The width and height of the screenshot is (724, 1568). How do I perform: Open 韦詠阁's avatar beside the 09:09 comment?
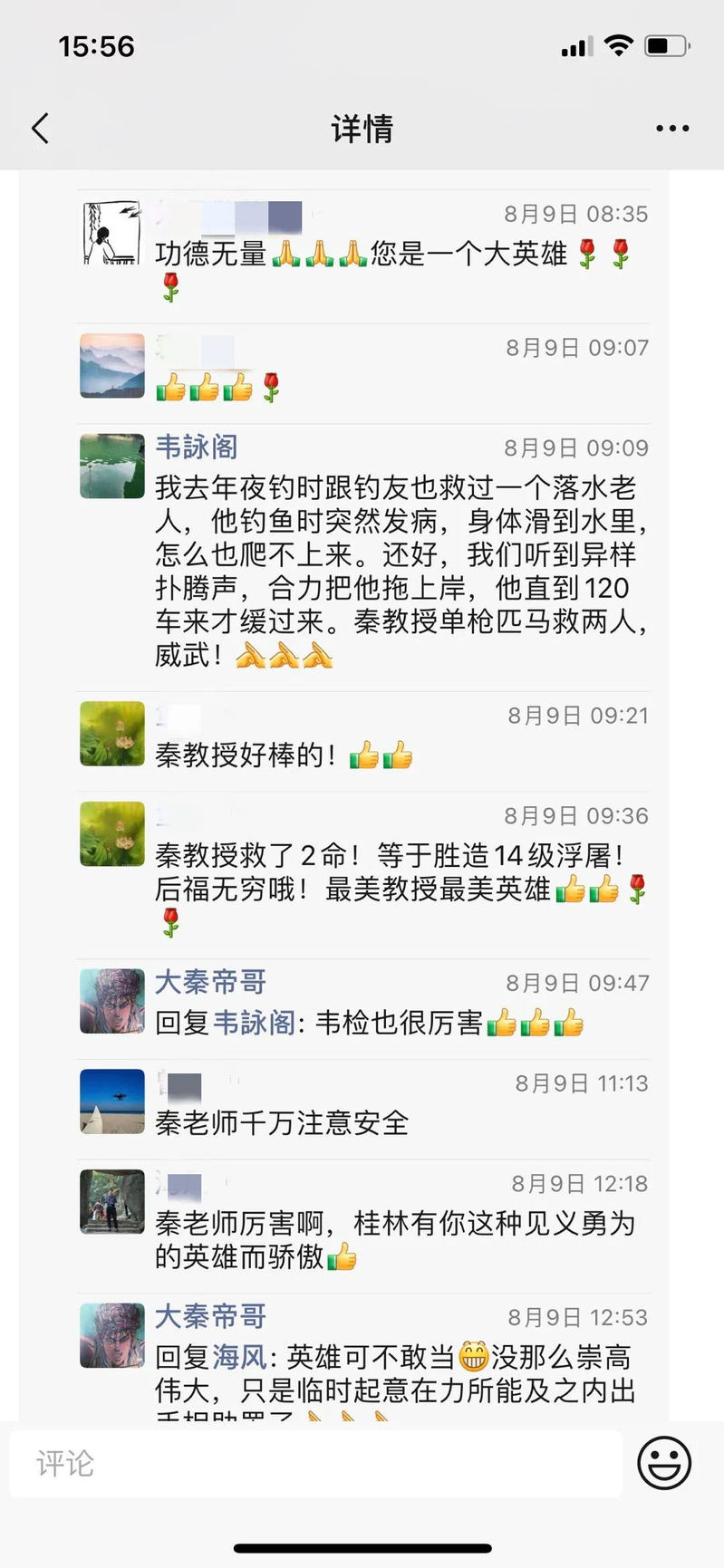[x=112, y=467]
